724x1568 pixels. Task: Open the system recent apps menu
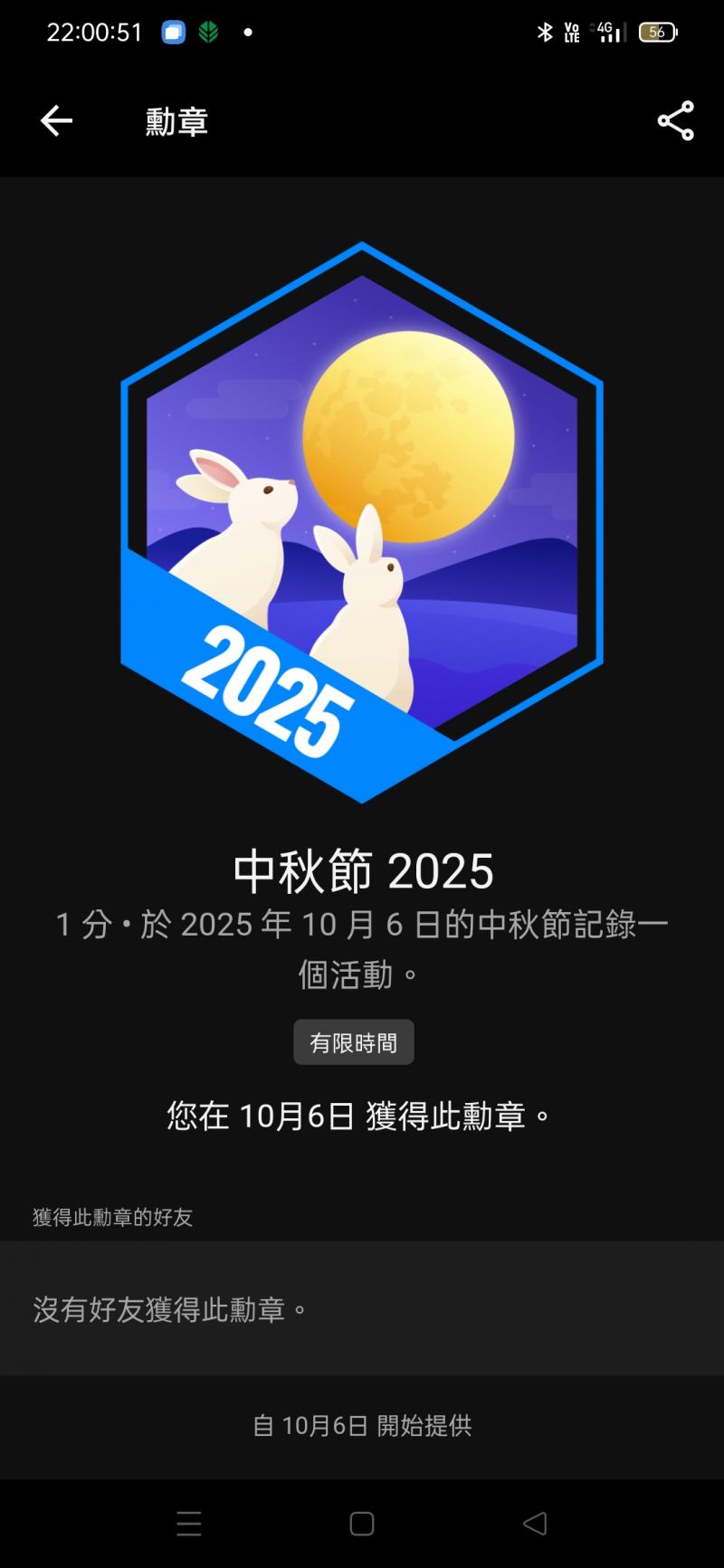click(189, 1524)
